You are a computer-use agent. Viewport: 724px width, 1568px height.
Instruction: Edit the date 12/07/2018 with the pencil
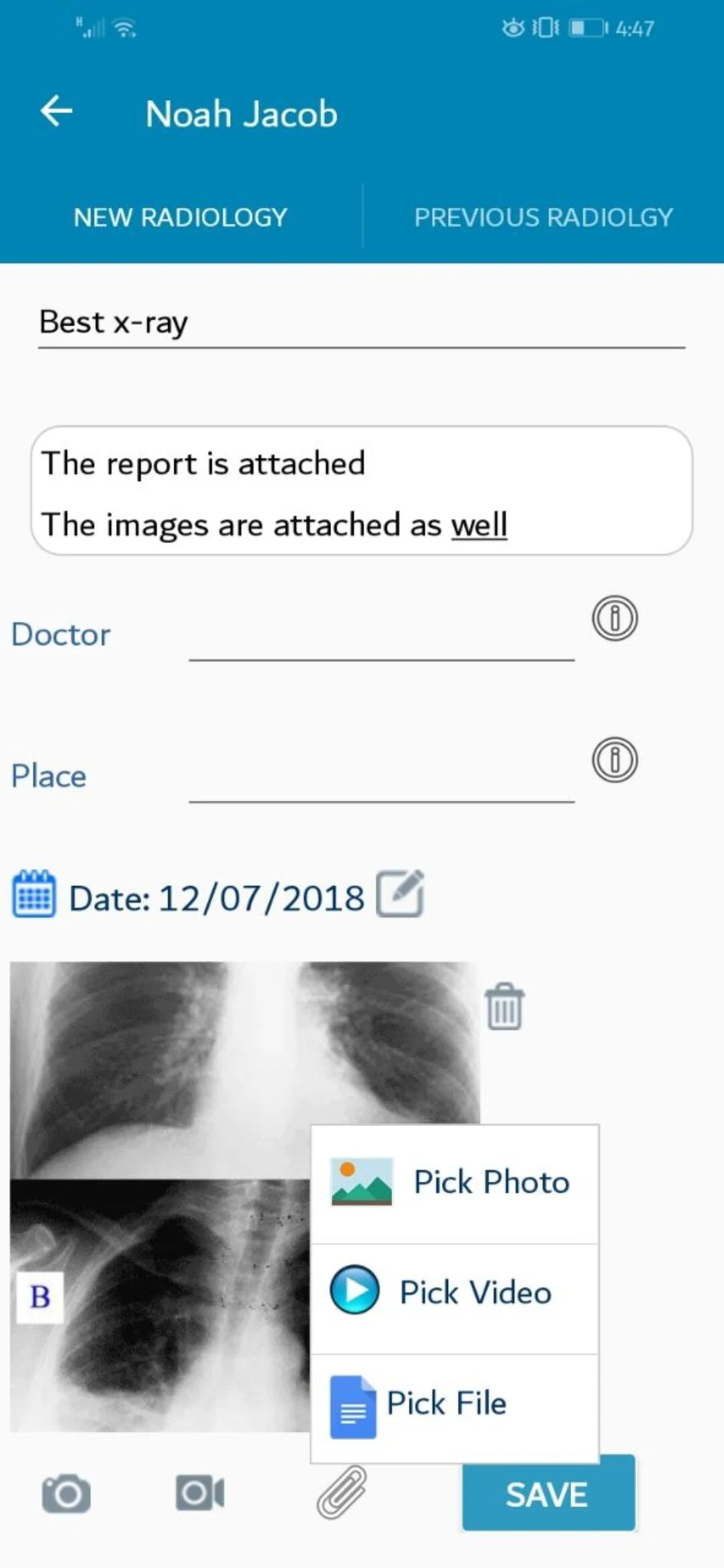point(400,894)
